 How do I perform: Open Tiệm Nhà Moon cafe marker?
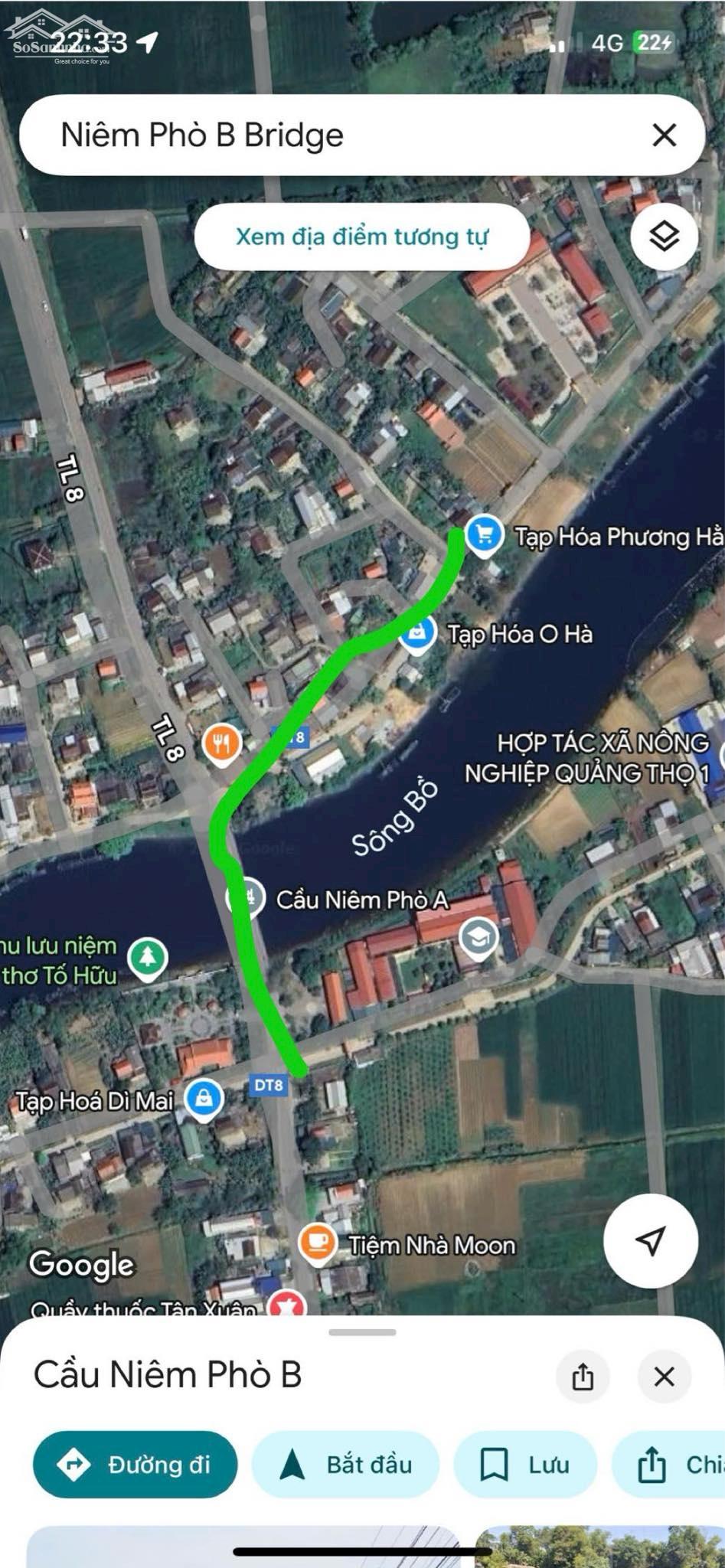(317, 1244)
